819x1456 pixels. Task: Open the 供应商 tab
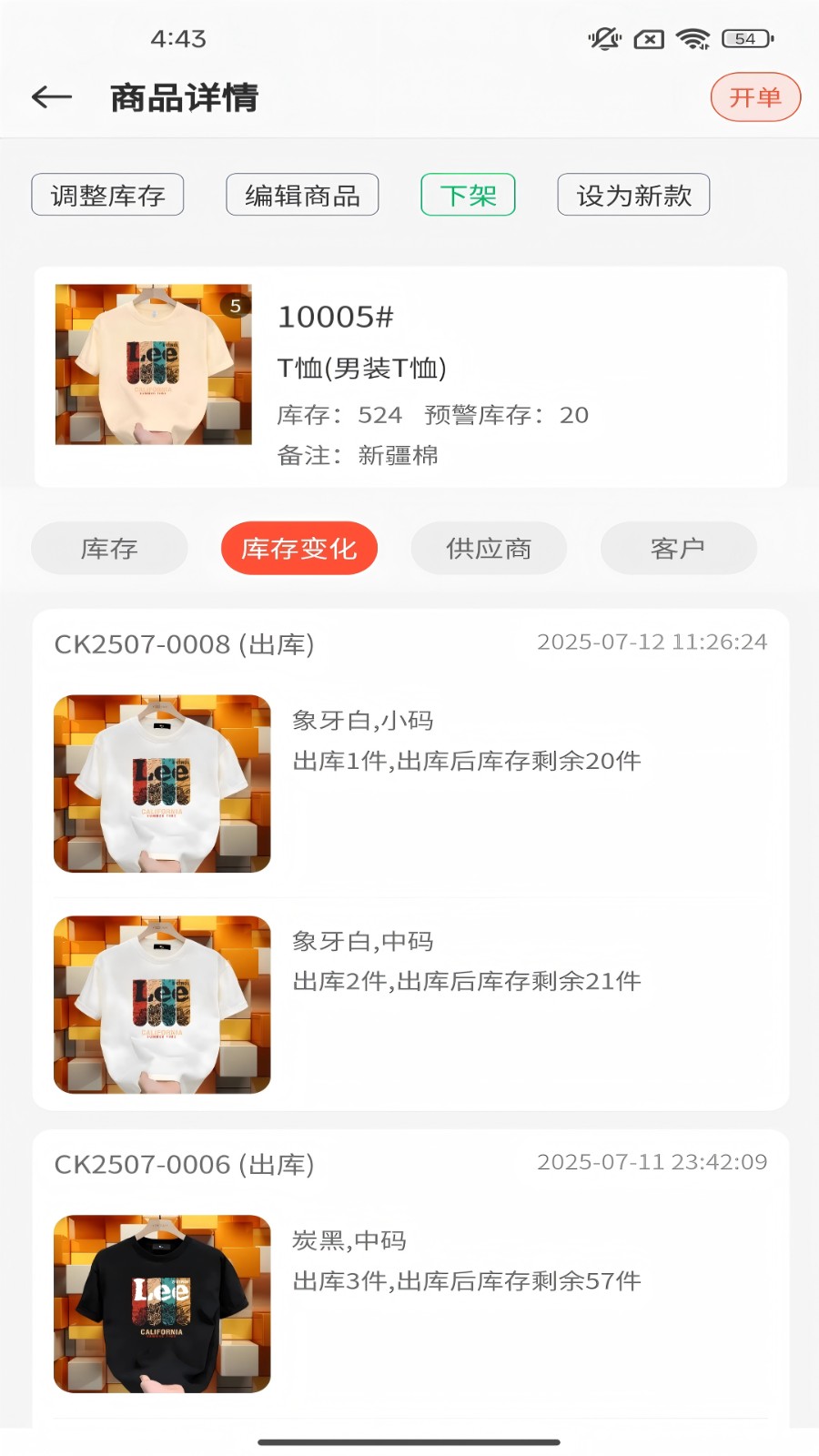489,548
